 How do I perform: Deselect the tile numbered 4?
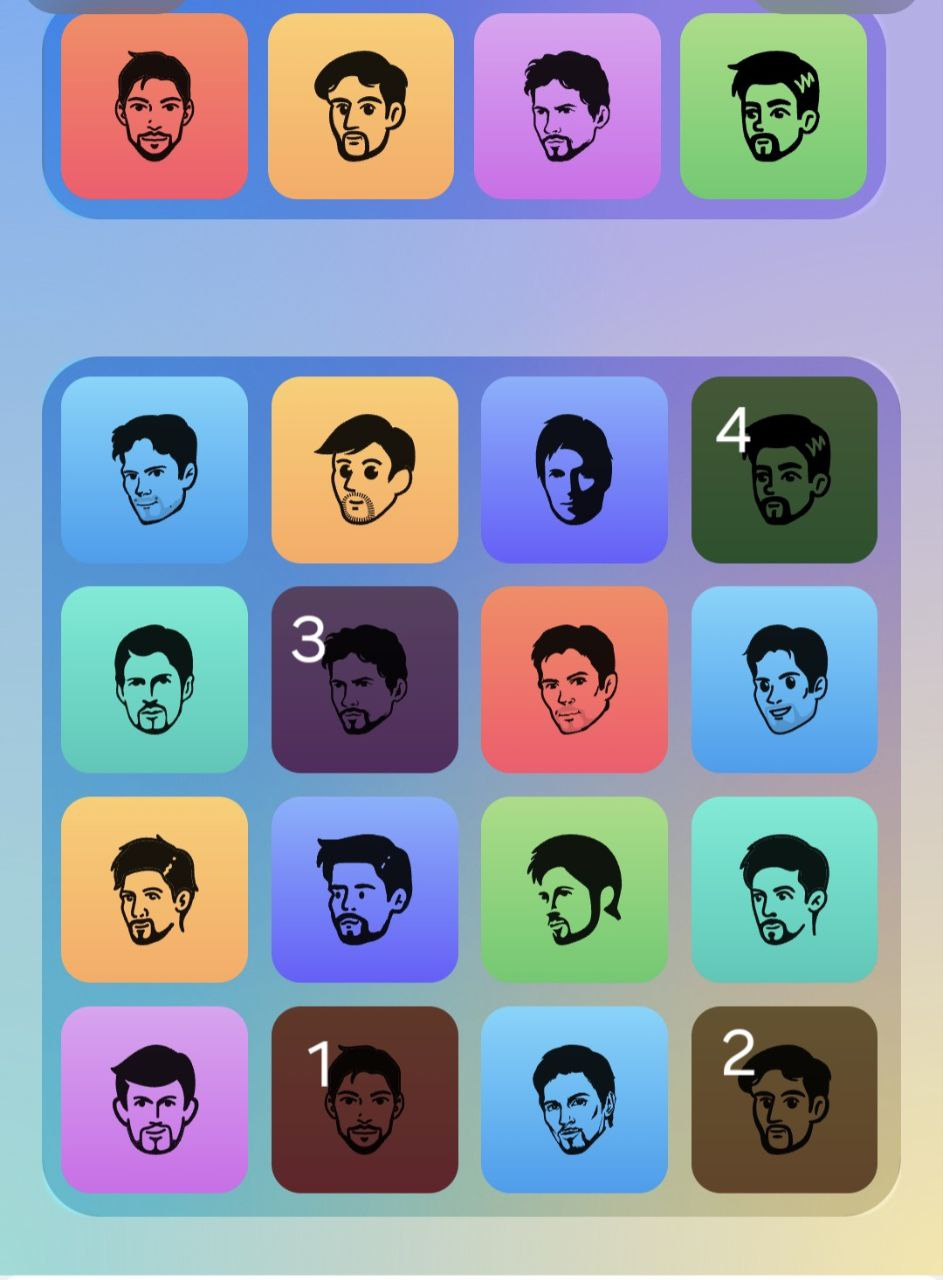click(784, 469)
